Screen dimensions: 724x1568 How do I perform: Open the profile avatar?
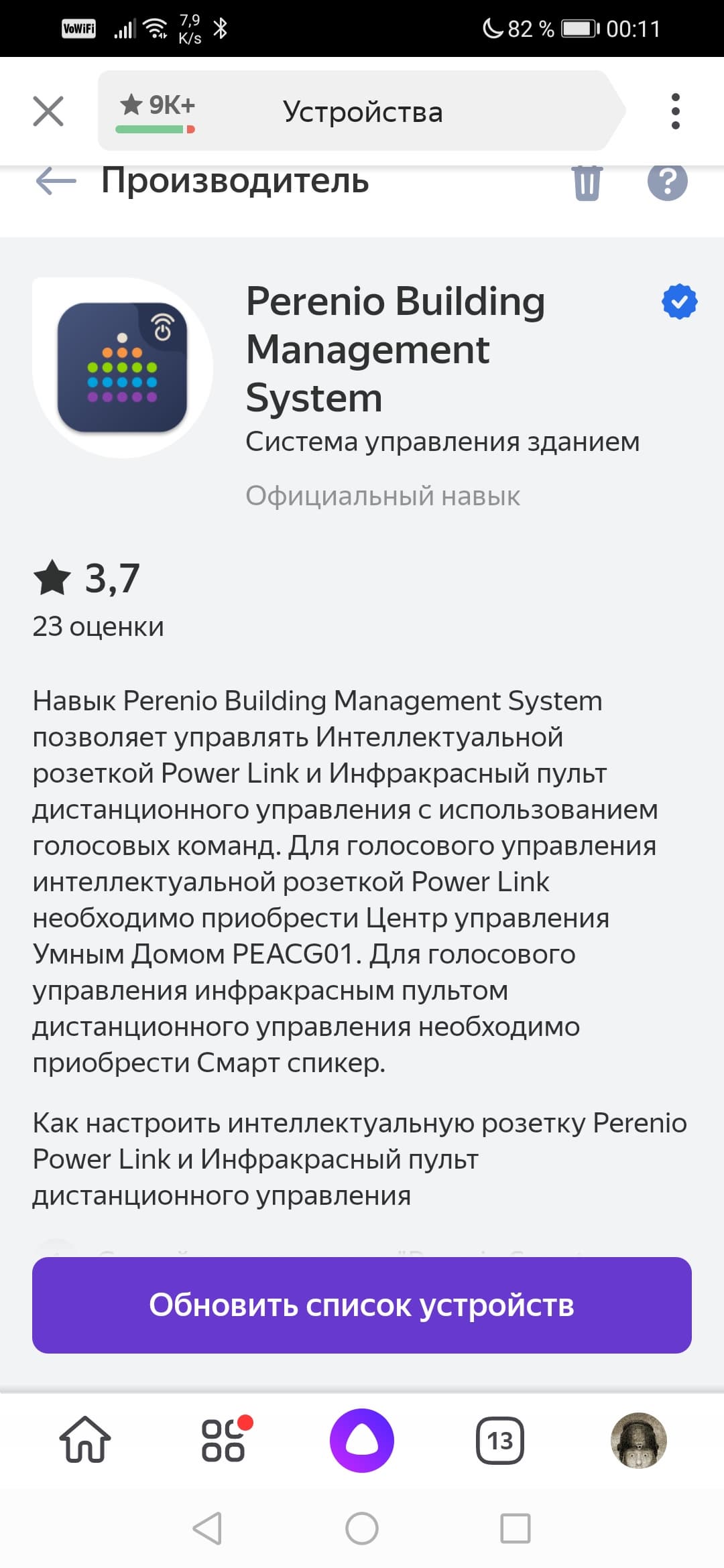click(638, 1440)
